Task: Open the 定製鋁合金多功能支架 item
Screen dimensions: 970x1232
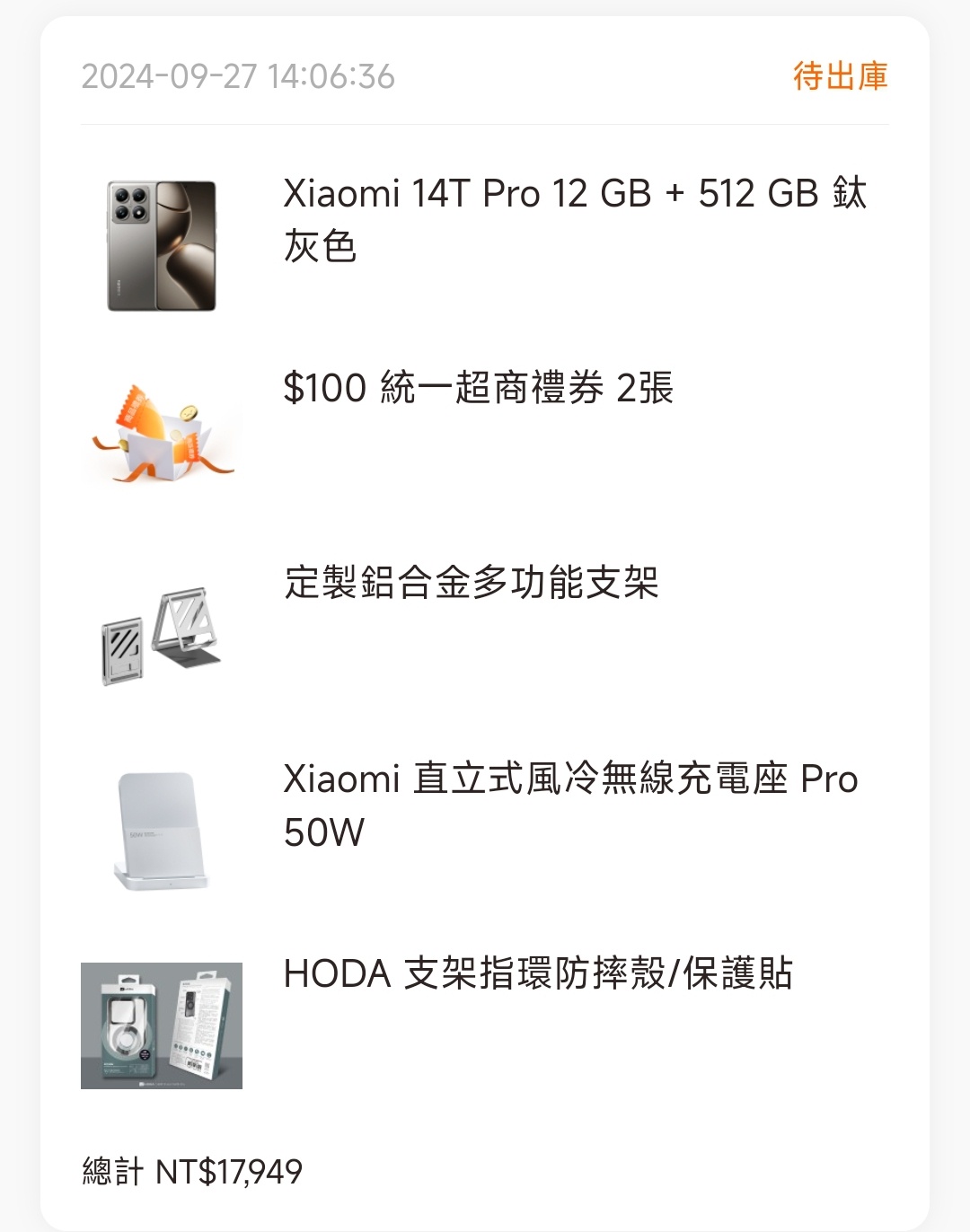Action: click(x=472, y=583)
